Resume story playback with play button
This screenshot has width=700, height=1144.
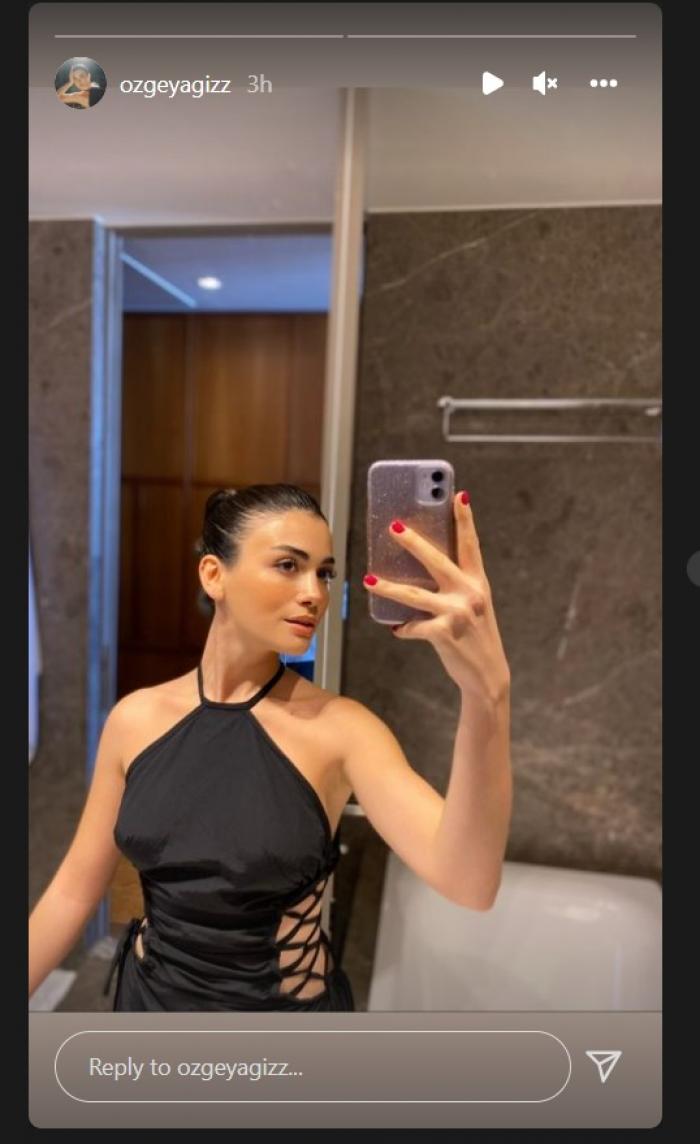point(492,84)
